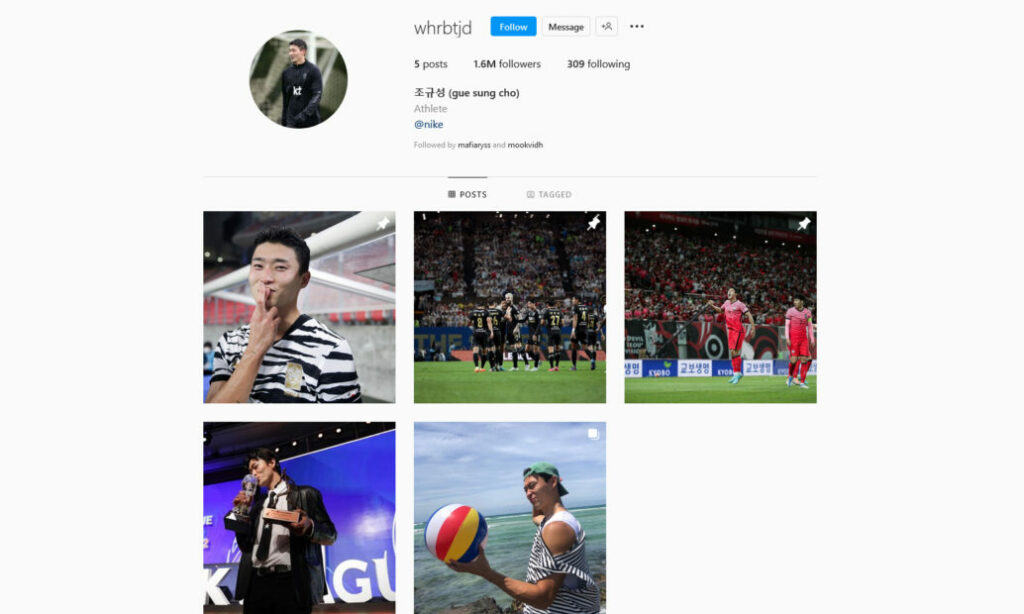Open the three-dot options menu

pyautogui.click(x=637, y=27)
